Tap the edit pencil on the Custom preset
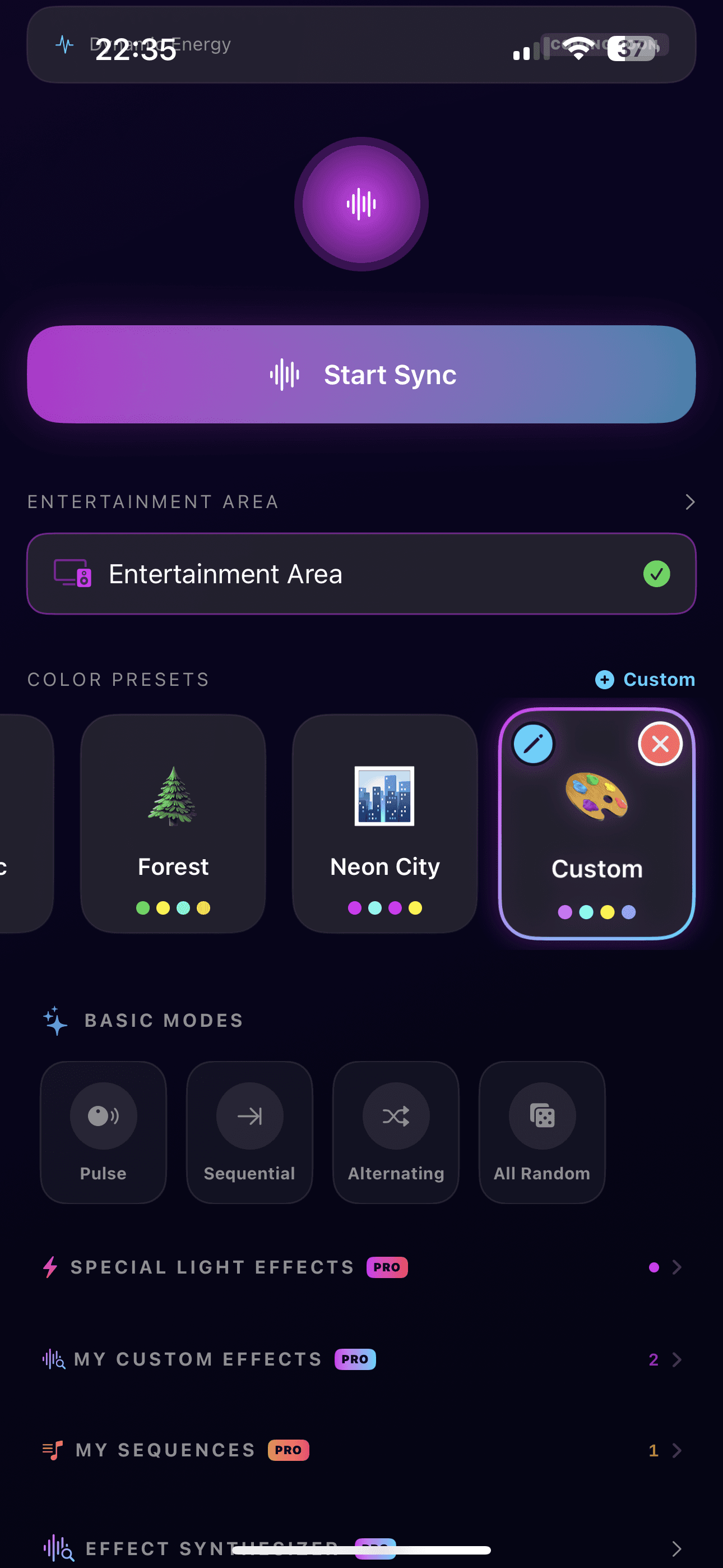This screenshot has height=1568, width=723. point(532,744)
